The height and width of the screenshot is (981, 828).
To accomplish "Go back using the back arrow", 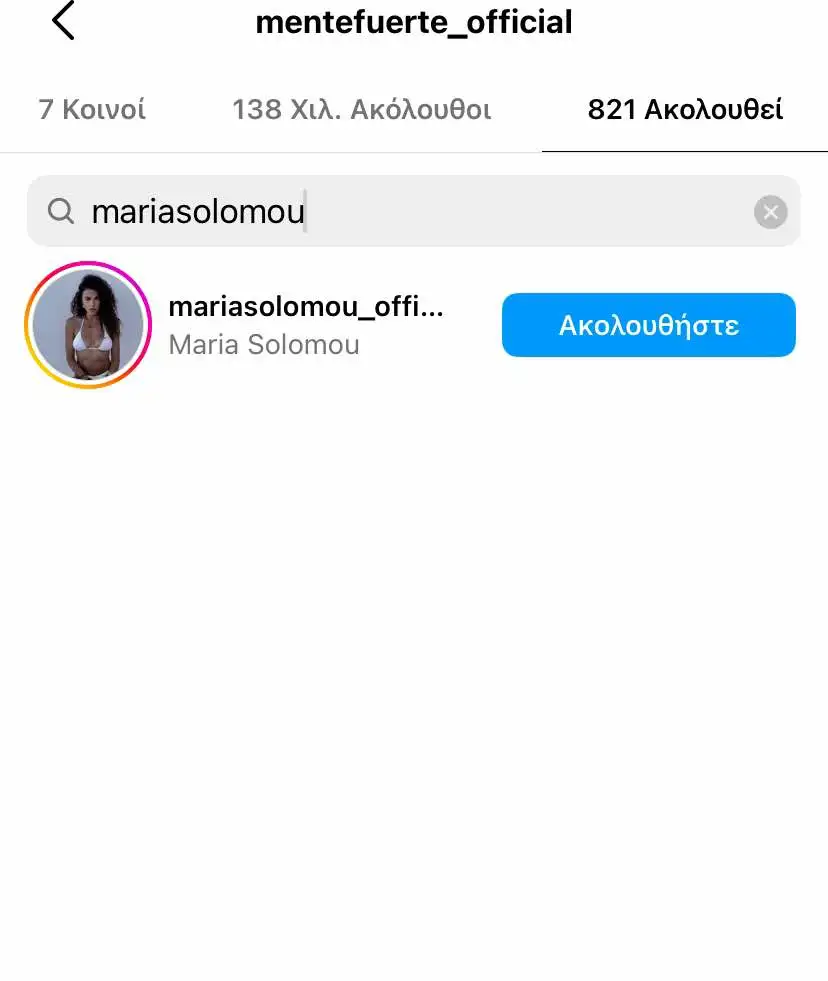I will coord(64,21).
